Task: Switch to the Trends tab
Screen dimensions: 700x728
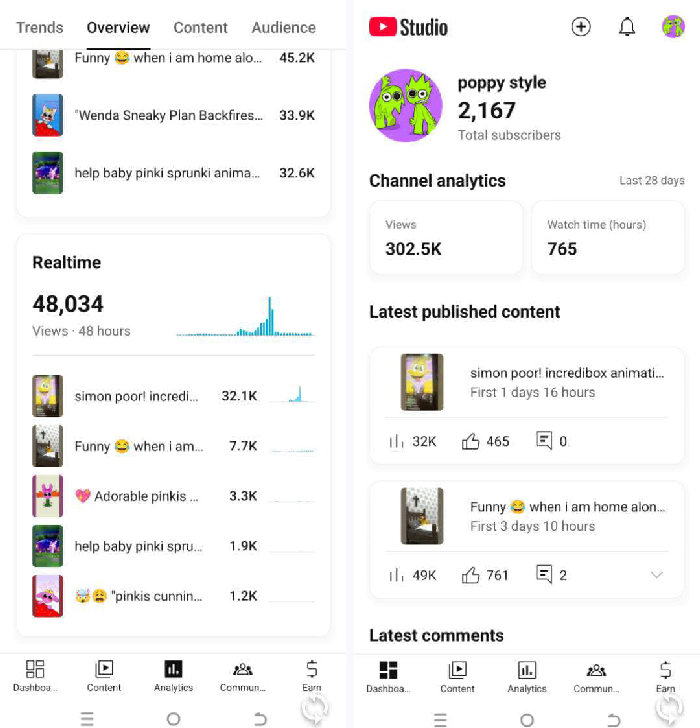Action: [40, 27]
